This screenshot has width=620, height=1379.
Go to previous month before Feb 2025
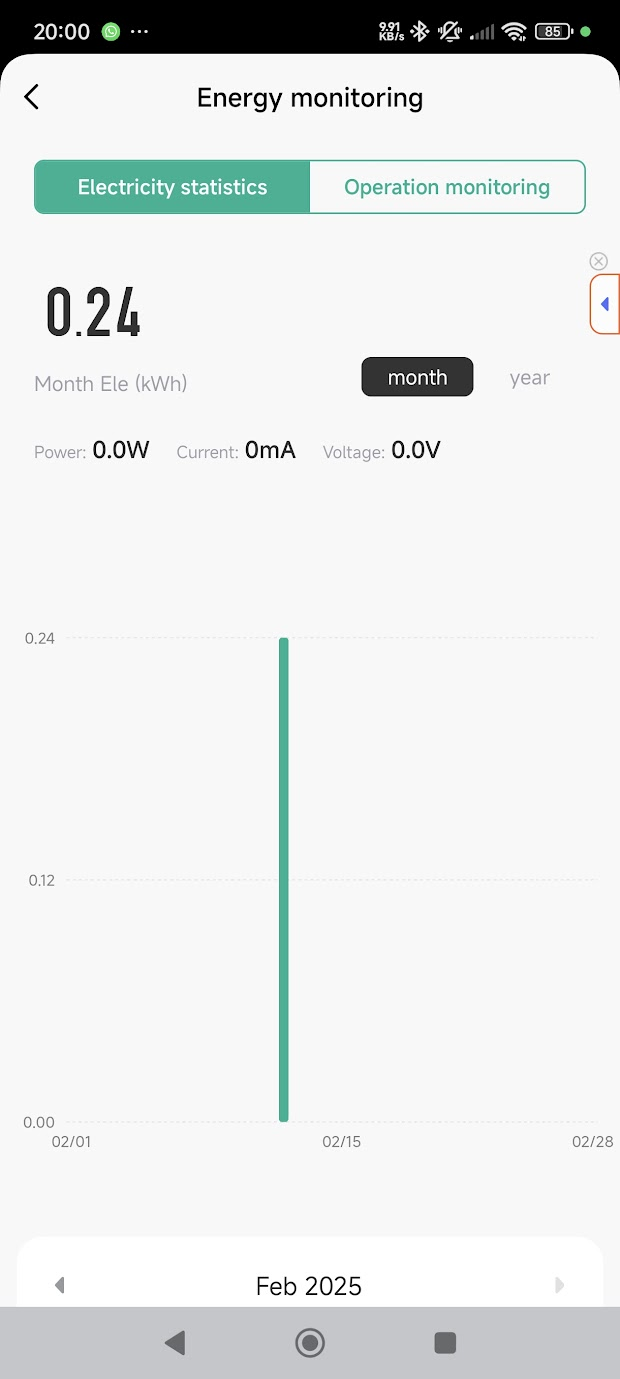click(x=59, y=1285)
